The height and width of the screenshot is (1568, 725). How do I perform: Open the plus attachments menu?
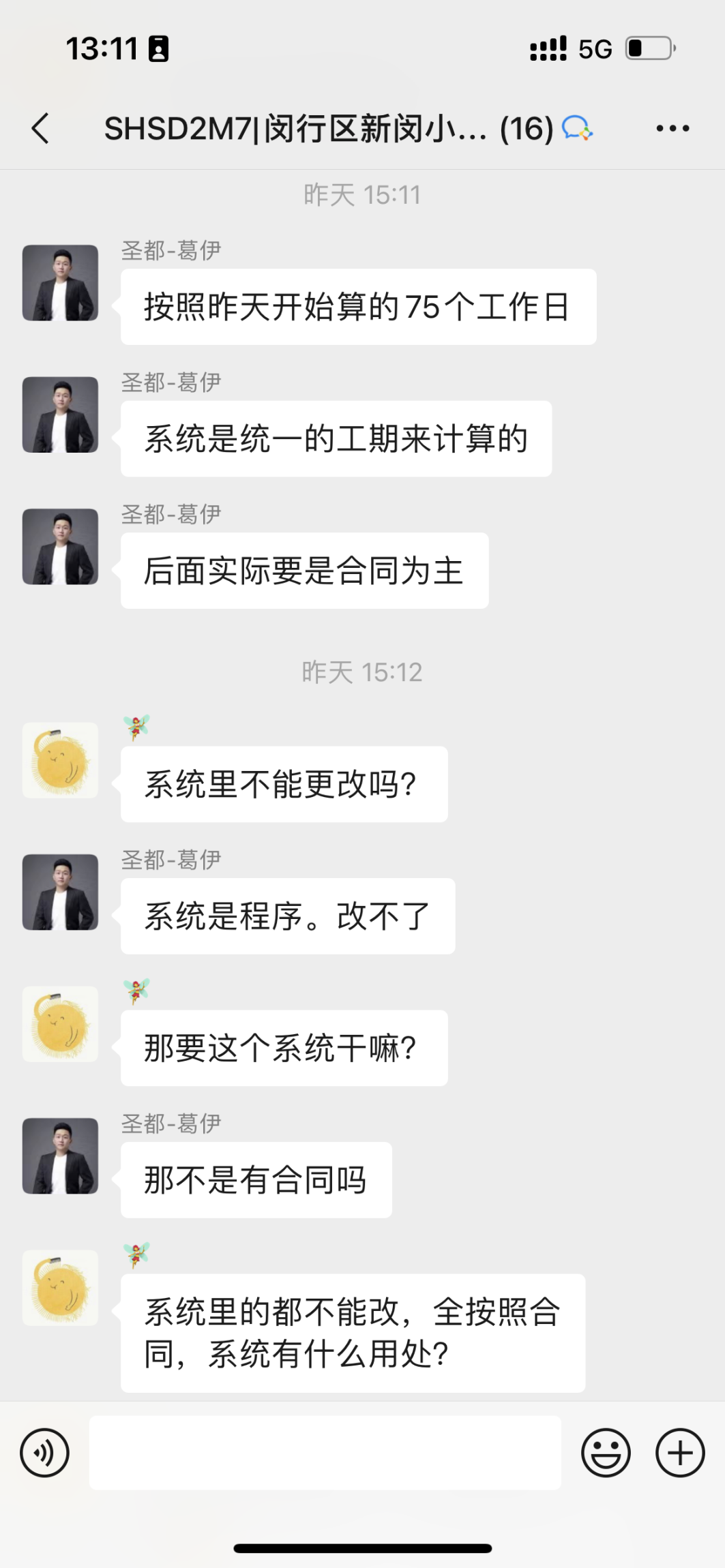point(679,1453)
